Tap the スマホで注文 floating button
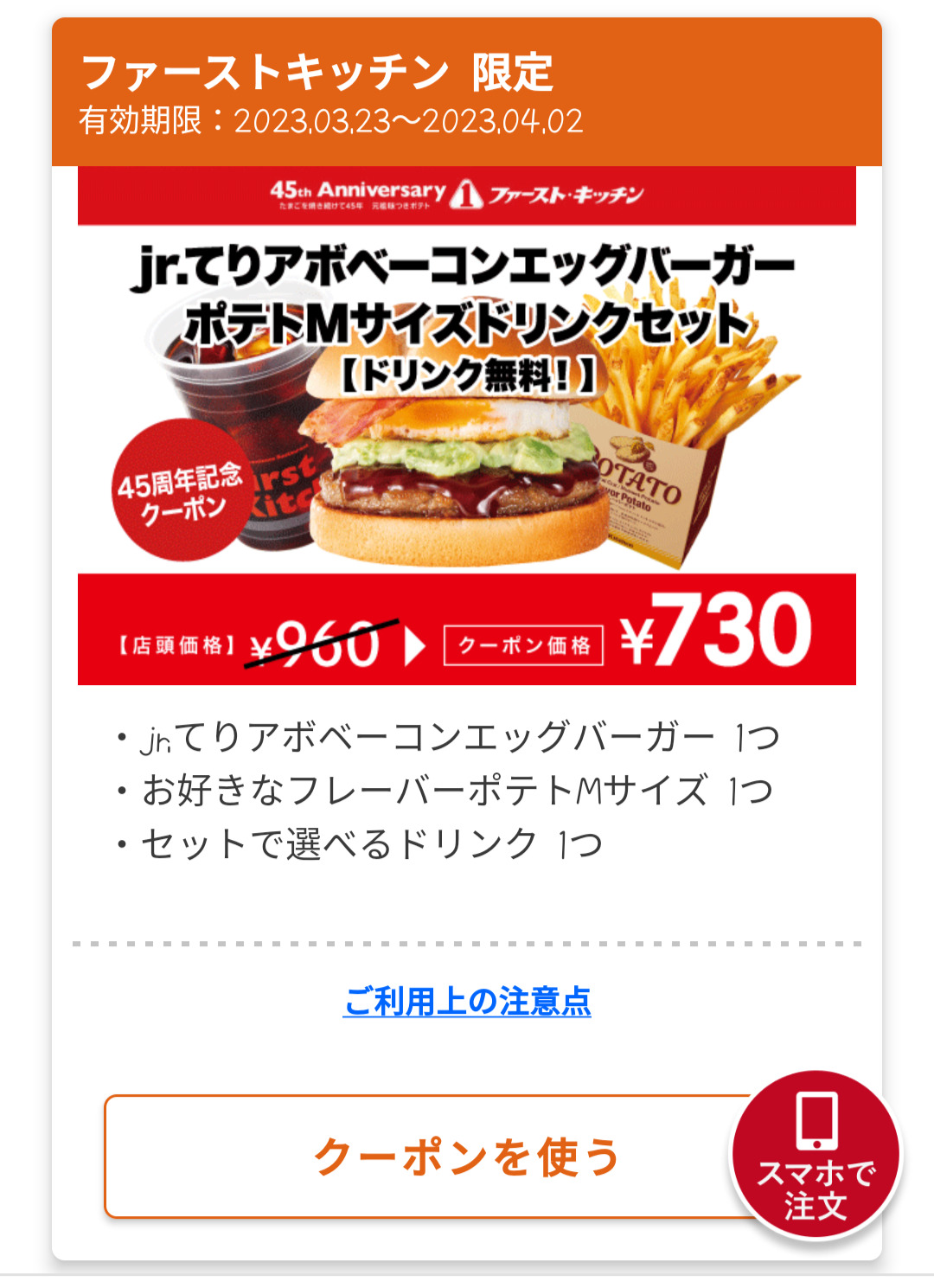 pyautogui.click(x=816, y=1156)
